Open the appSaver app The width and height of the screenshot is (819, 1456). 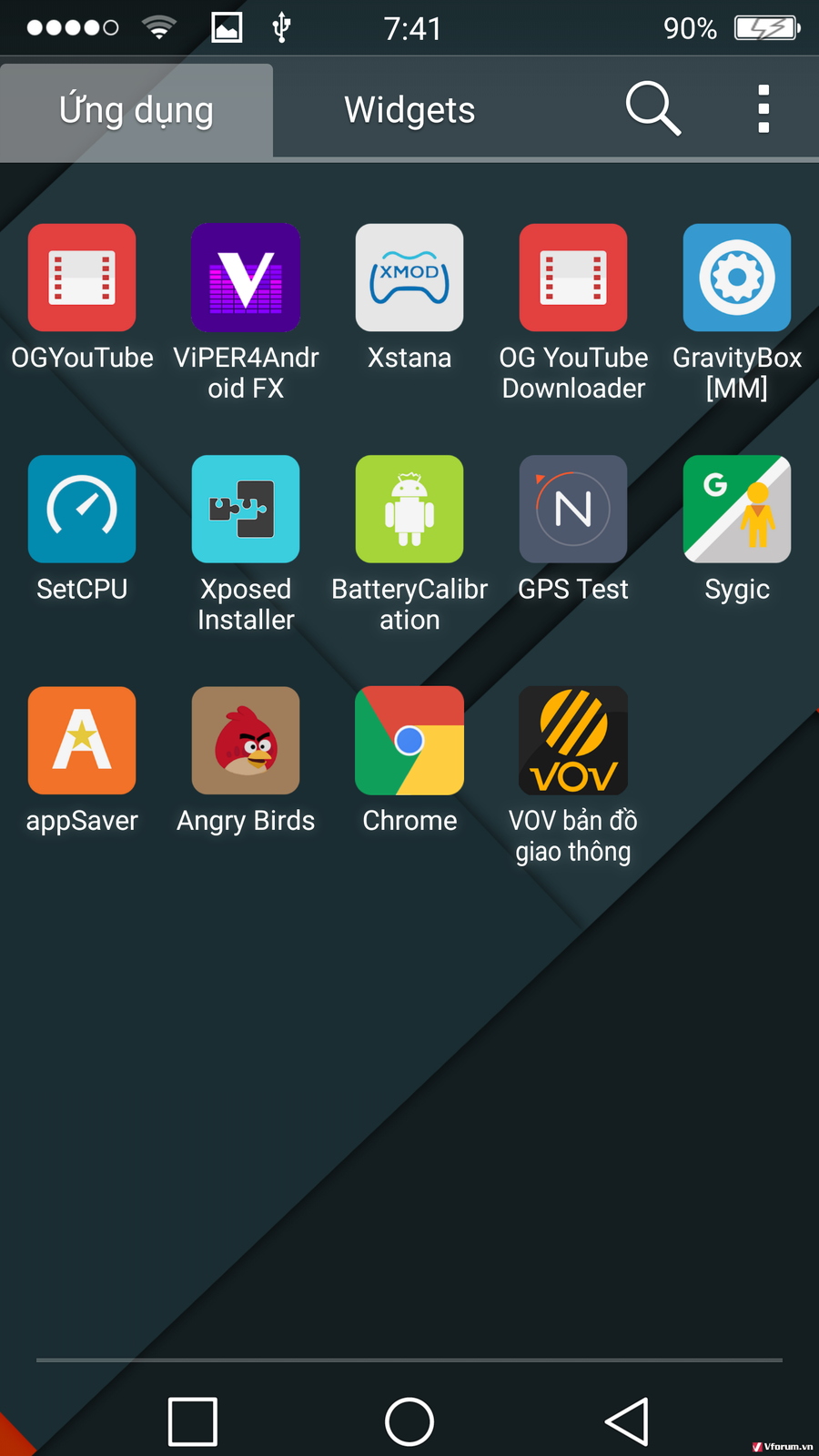pos(82,740)
